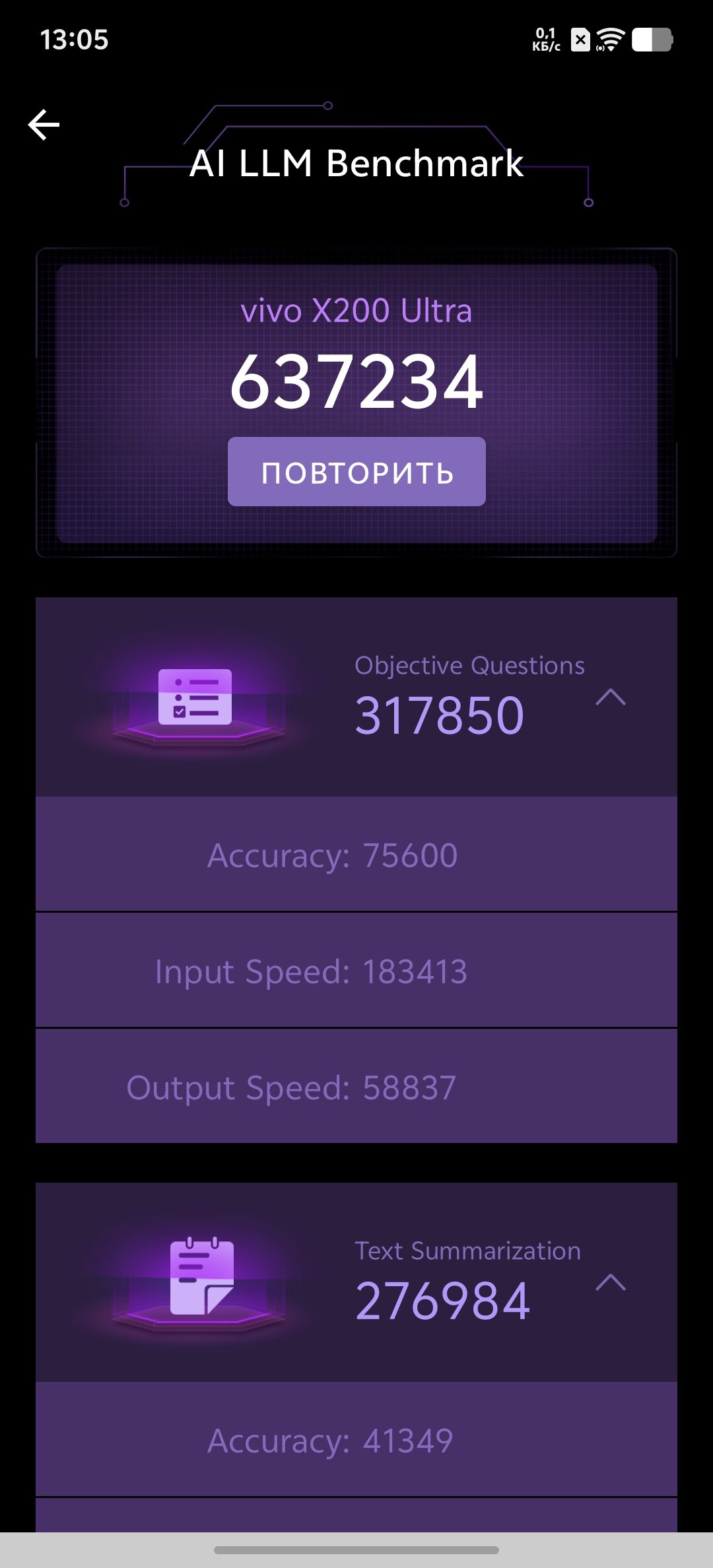
Task: Collapse the Objective Questions section
Action: pos(611,697)
